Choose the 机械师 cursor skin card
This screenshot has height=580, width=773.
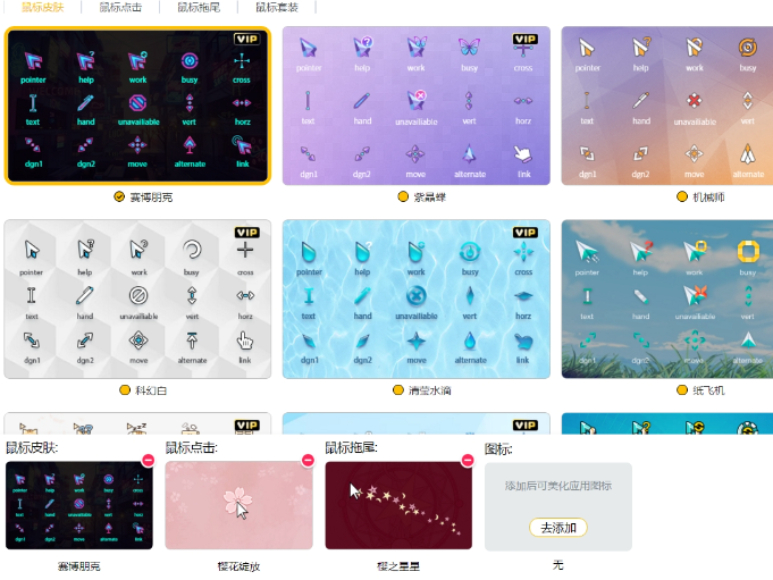pos(667,106)
